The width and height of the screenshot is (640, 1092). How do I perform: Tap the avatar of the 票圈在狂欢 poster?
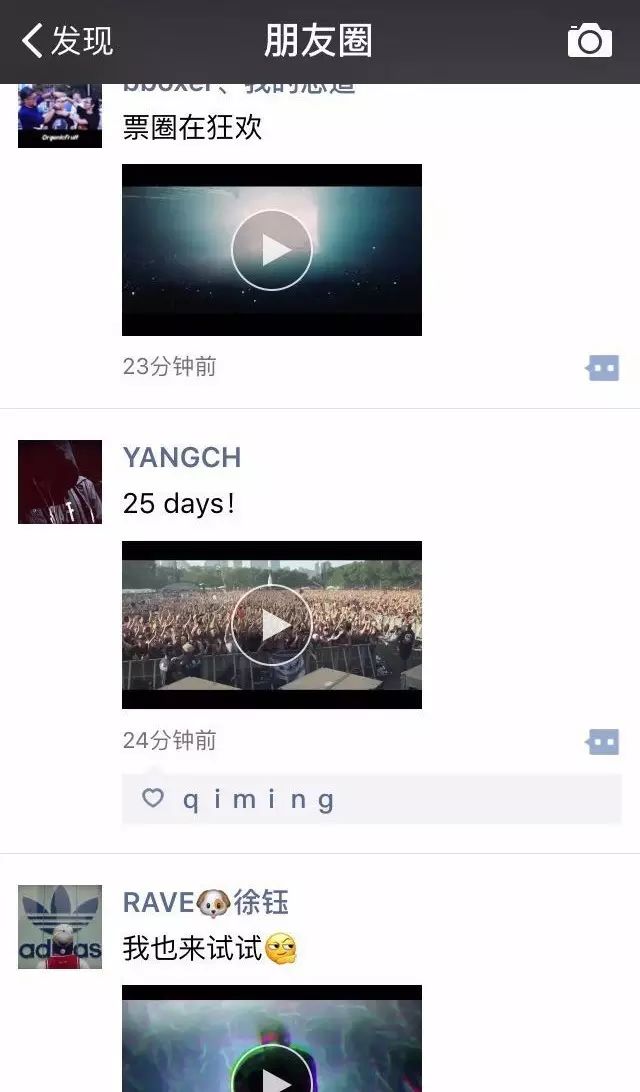pos(60,115)
